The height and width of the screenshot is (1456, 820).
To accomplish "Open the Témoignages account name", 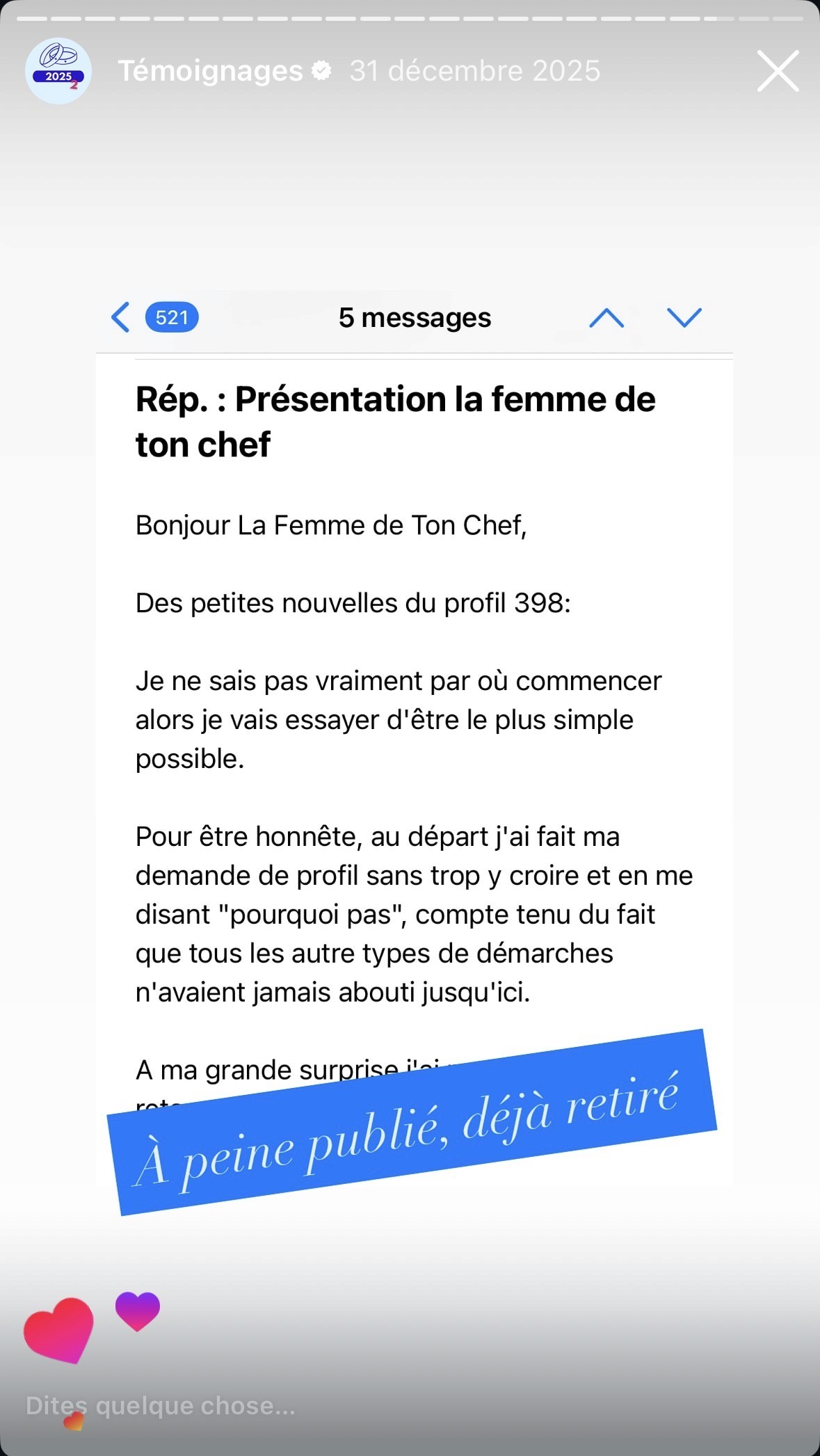I will tap(211, 71).
